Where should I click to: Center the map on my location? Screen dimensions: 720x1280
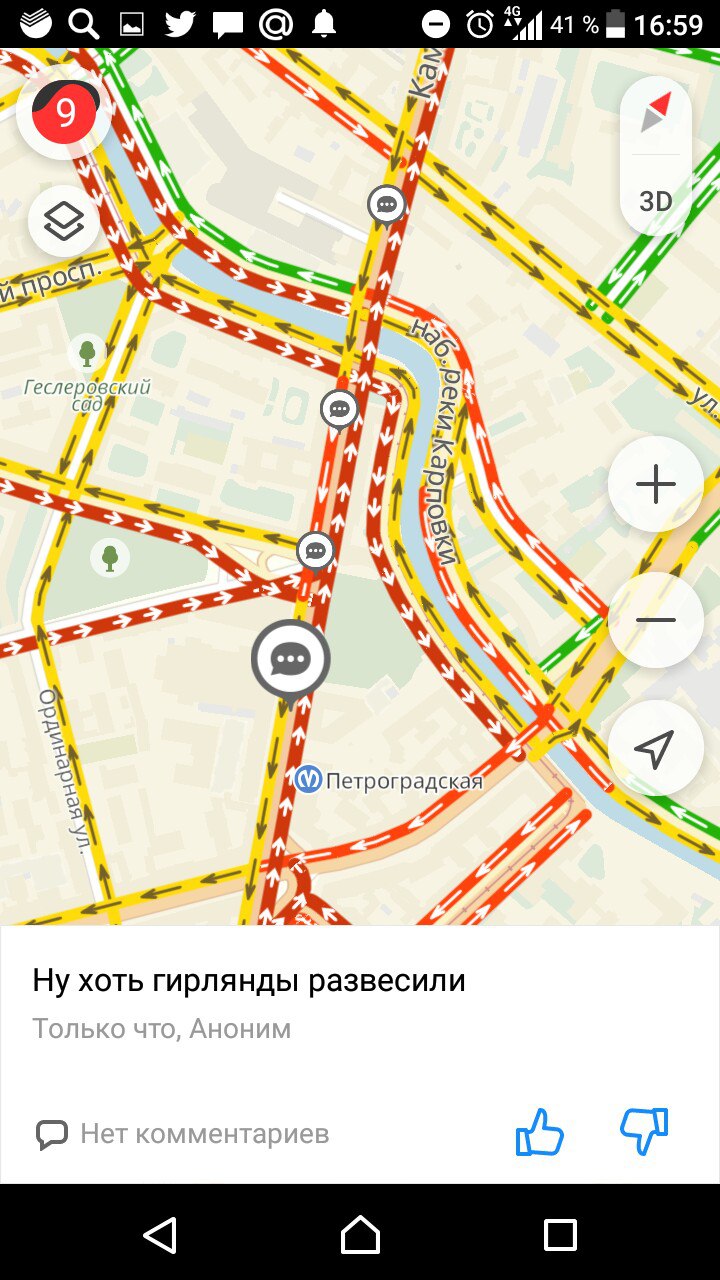coord(656,748)
